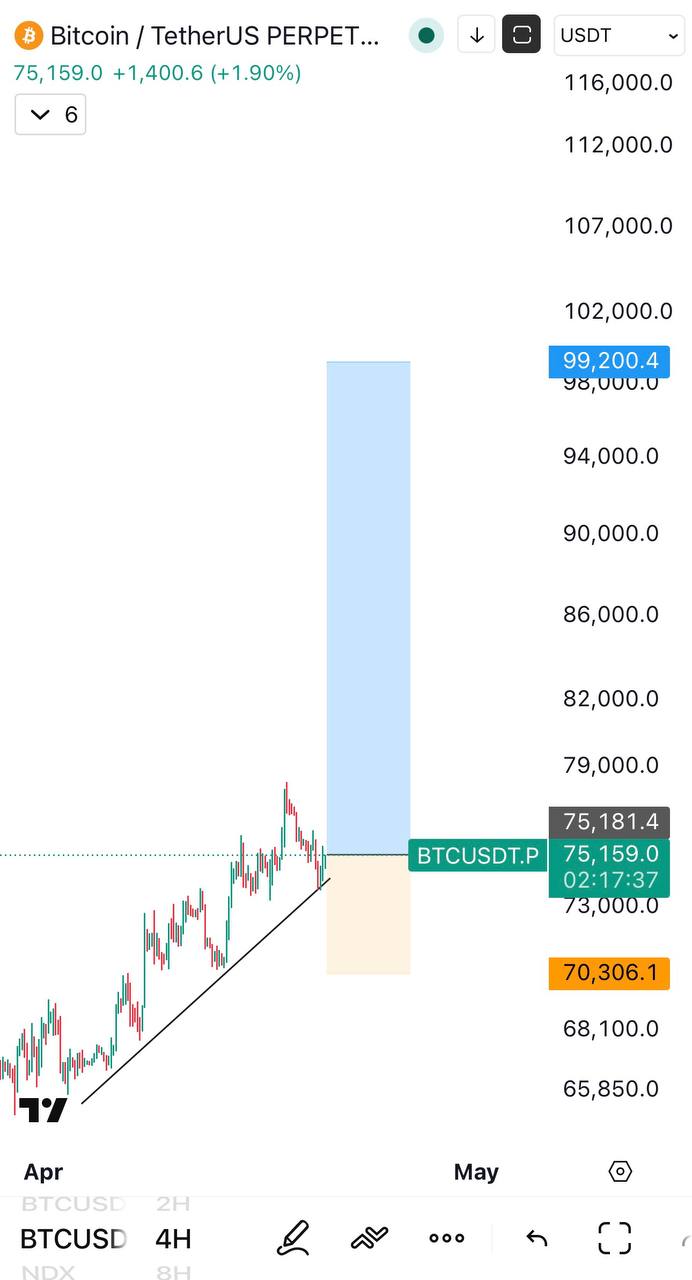Tap the dark rounded-square toggle button

521,36
